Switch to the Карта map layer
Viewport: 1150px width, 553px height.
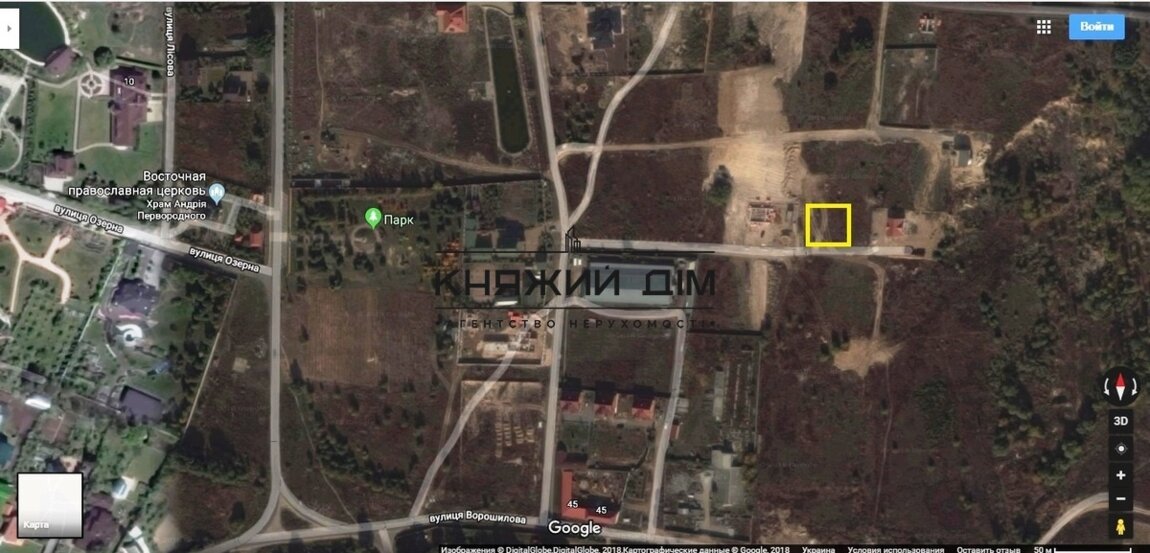click(50, 505)
